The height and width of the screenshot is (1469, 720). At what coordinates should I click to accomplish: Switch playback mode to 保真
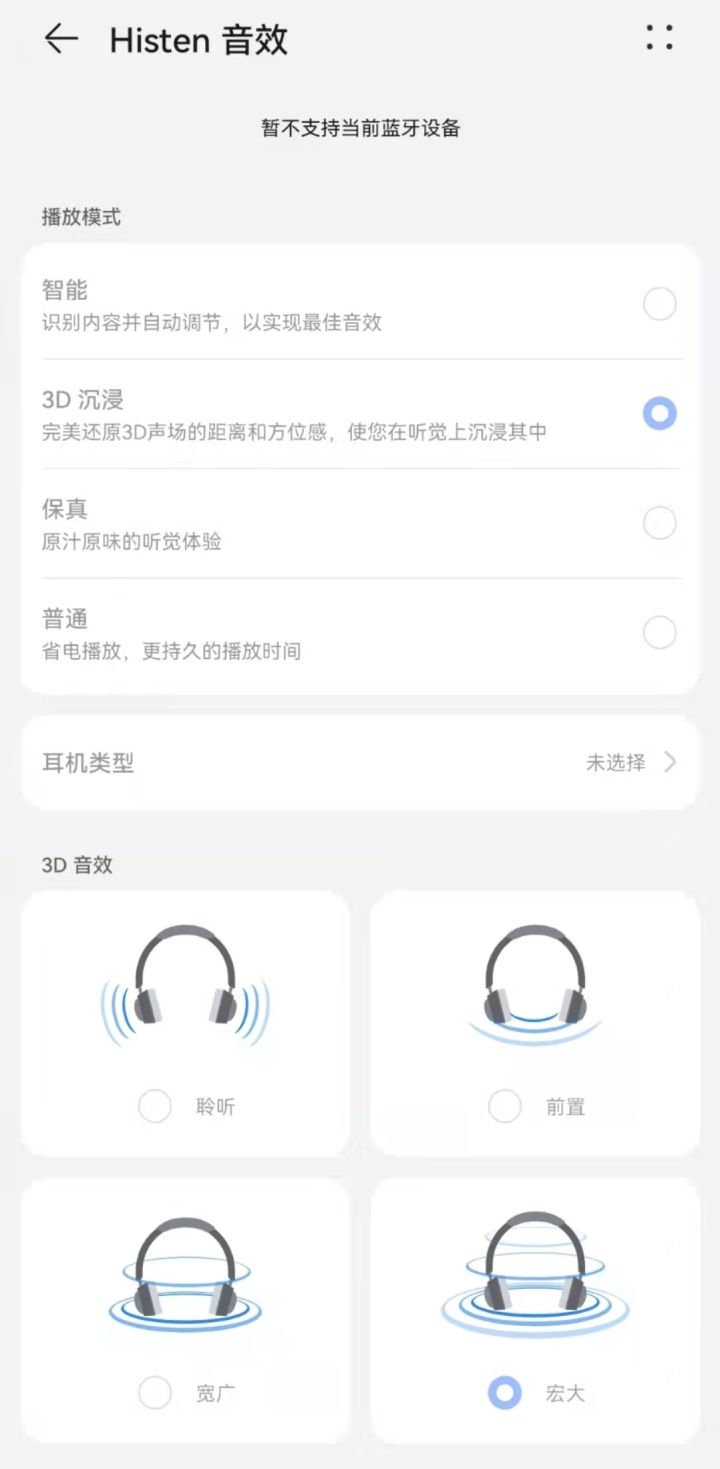659,523
